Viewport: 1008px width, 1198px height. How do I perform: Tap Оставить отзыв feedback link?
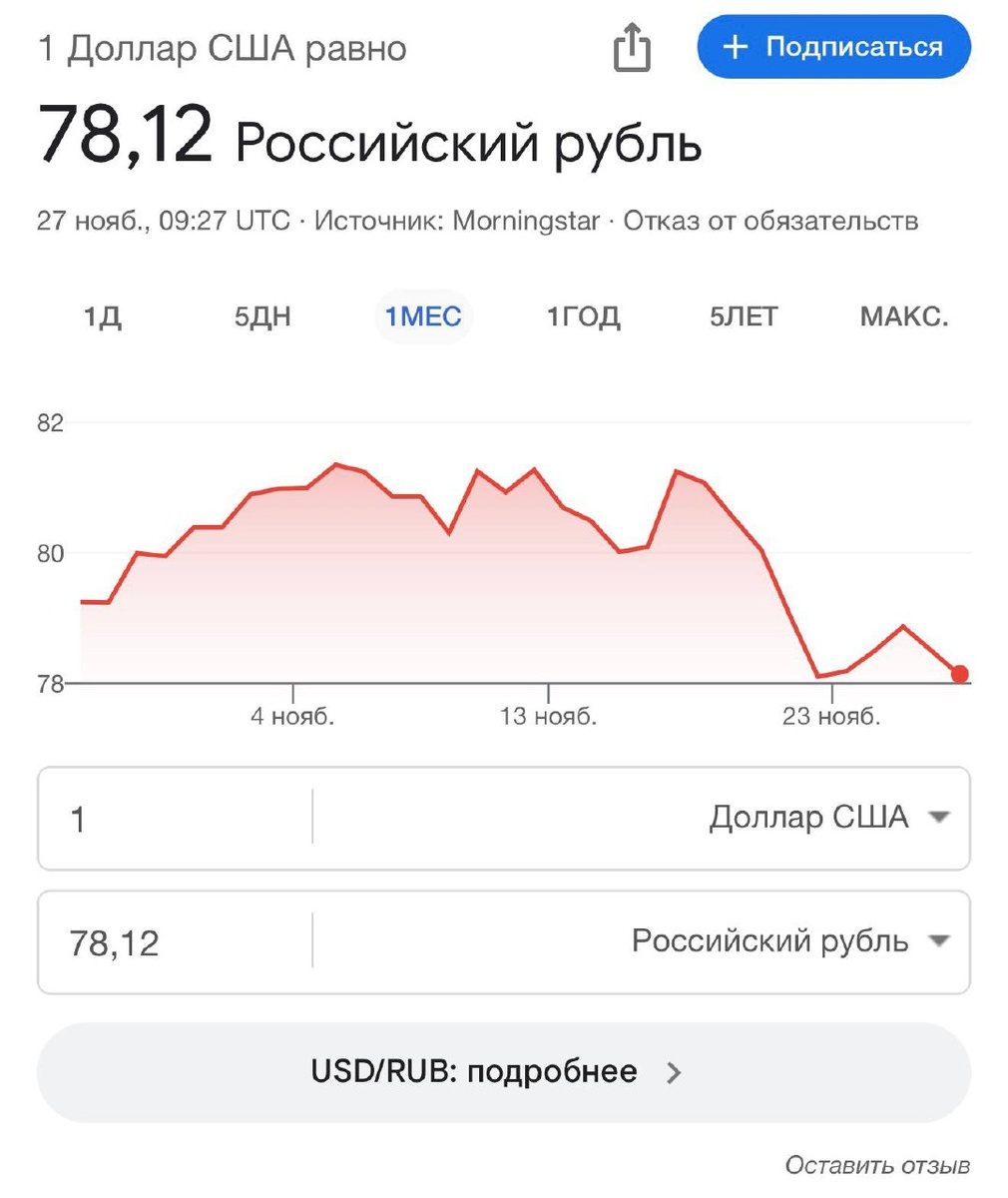876,1165
